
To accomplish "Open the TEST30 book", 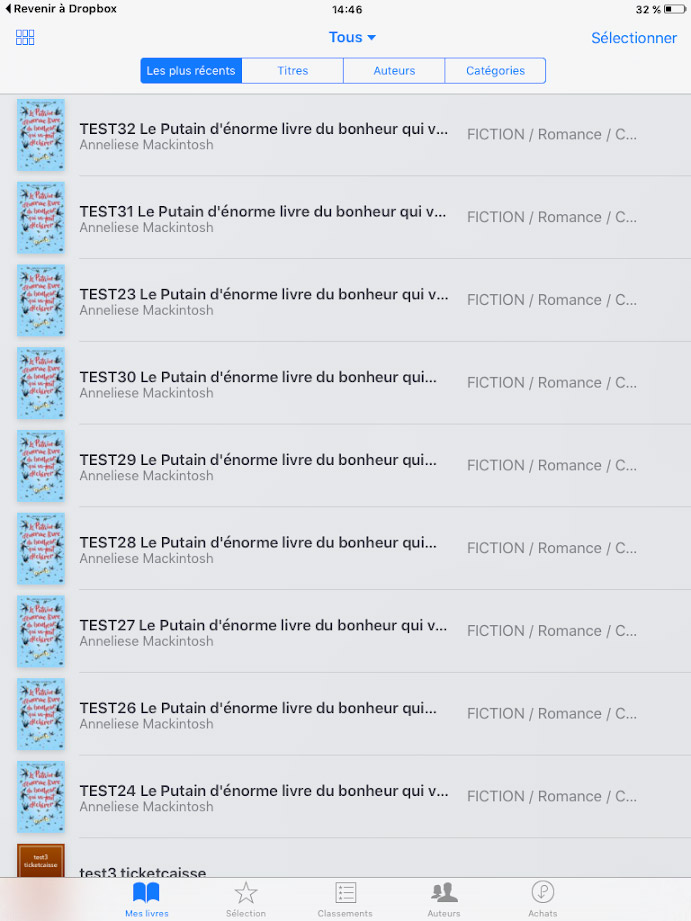I will tap(258, 384).
